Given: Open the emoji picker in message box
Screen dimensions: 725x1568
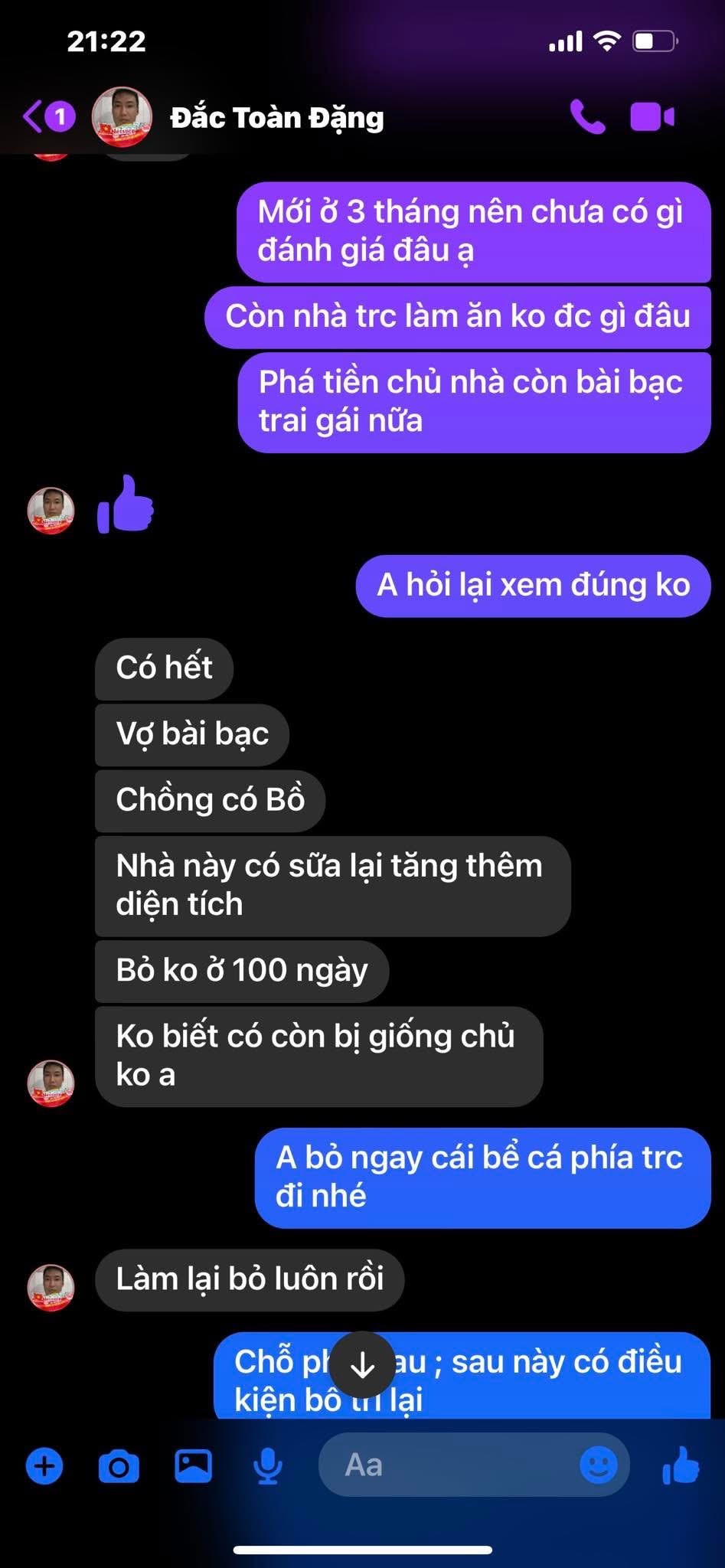Looking at the screenshot, I should click(x=598, y=1465).
